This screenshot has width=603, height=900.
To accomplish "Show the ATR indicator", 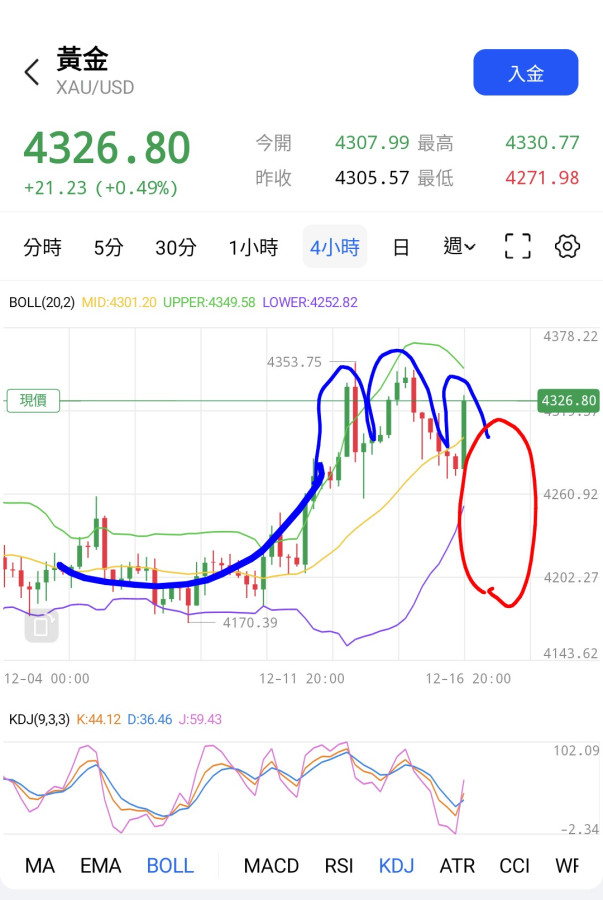I will [x=457, y=865].
